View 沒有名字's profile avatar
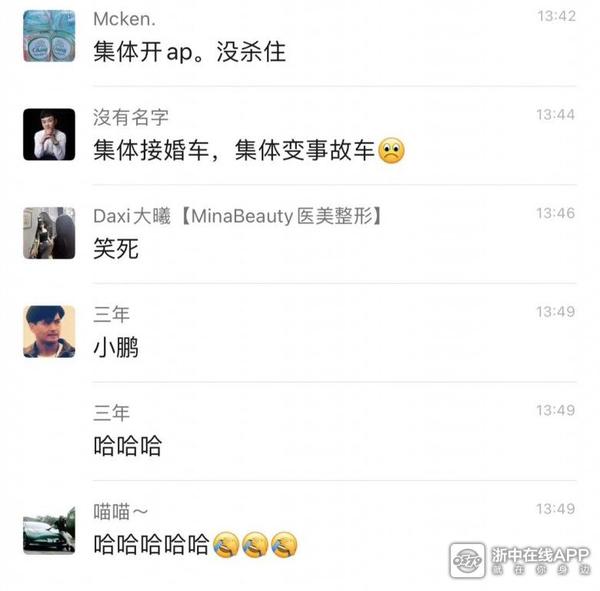 click(x=49, y=134)
